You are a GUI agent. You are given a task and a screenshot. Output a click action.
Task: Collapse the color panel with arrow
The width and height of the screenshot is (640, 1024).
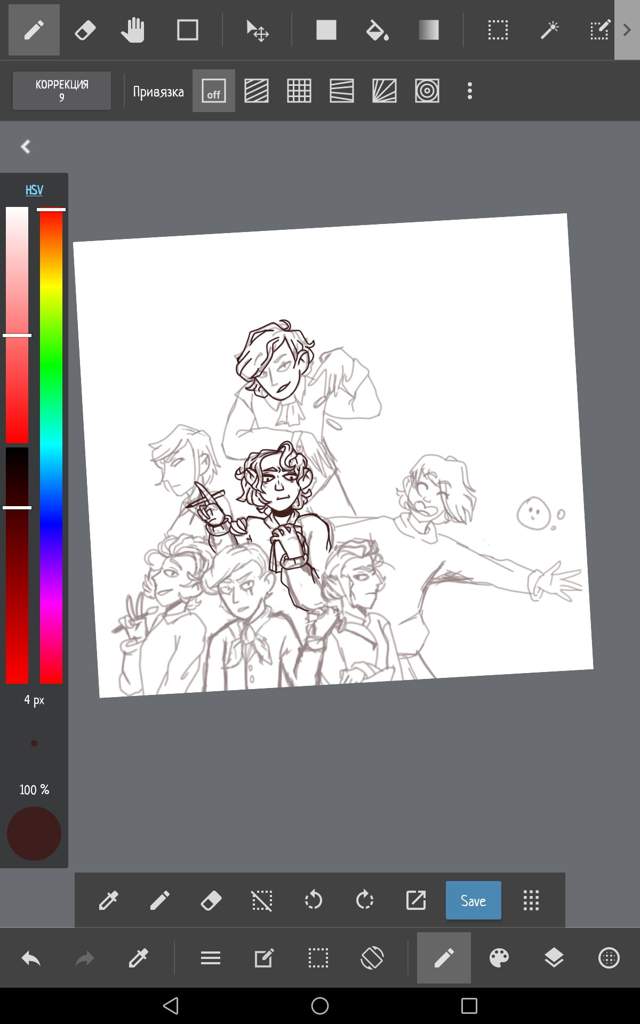tap(25, 147)
